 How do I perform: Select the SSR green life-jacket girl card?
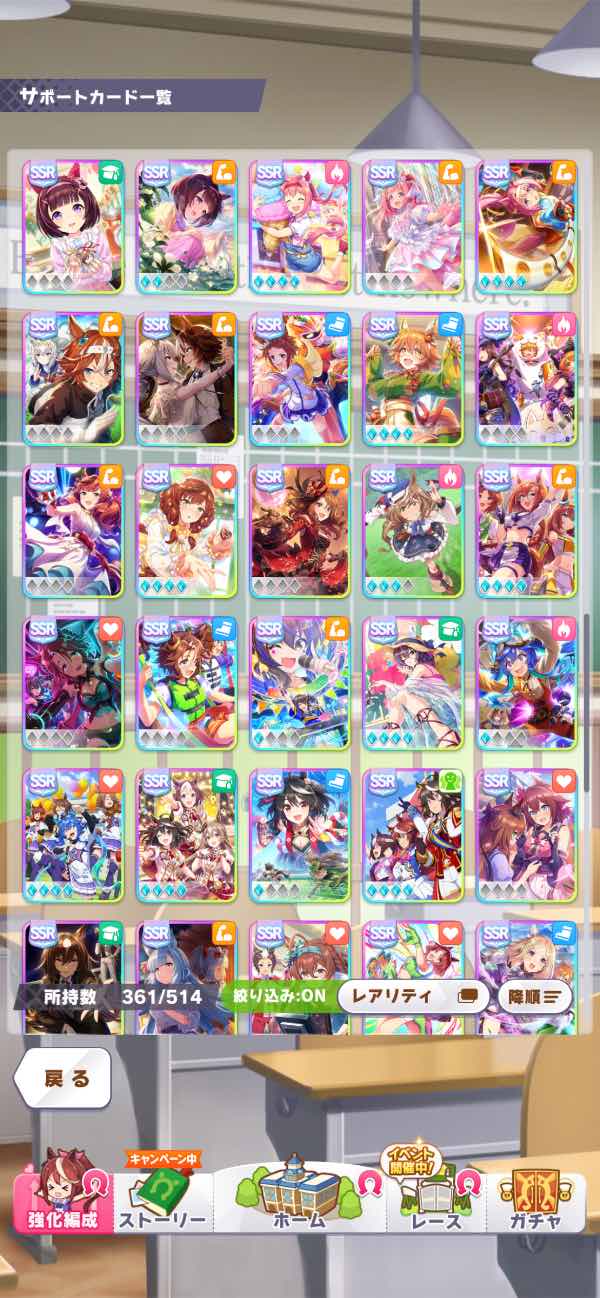(186, 683)
